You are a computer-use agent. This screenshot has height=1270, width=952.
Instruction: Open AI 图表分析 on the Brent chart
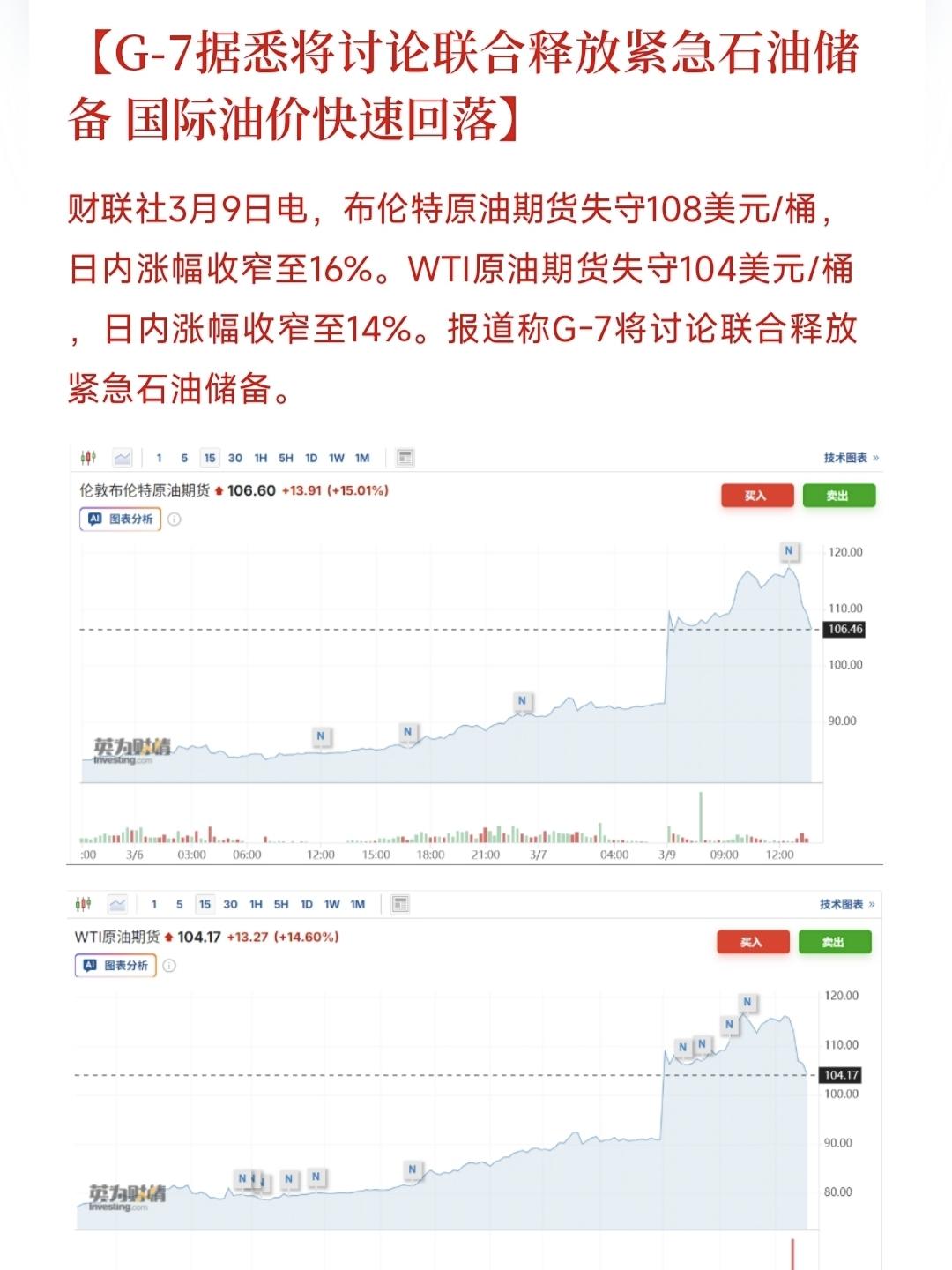coord(118,520)
